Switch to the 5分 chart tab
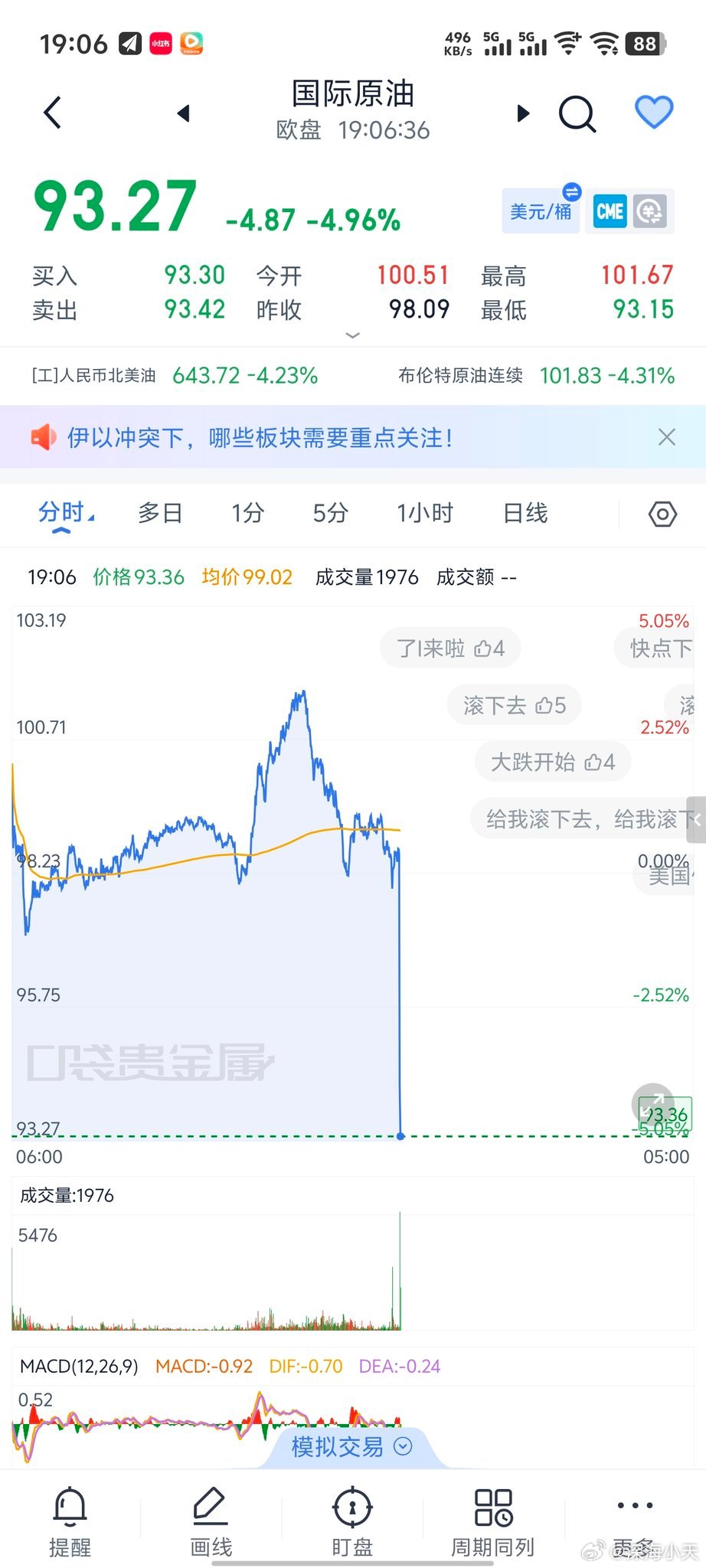The width and height of the screenshot is (706, 1568). coord(329,514)
